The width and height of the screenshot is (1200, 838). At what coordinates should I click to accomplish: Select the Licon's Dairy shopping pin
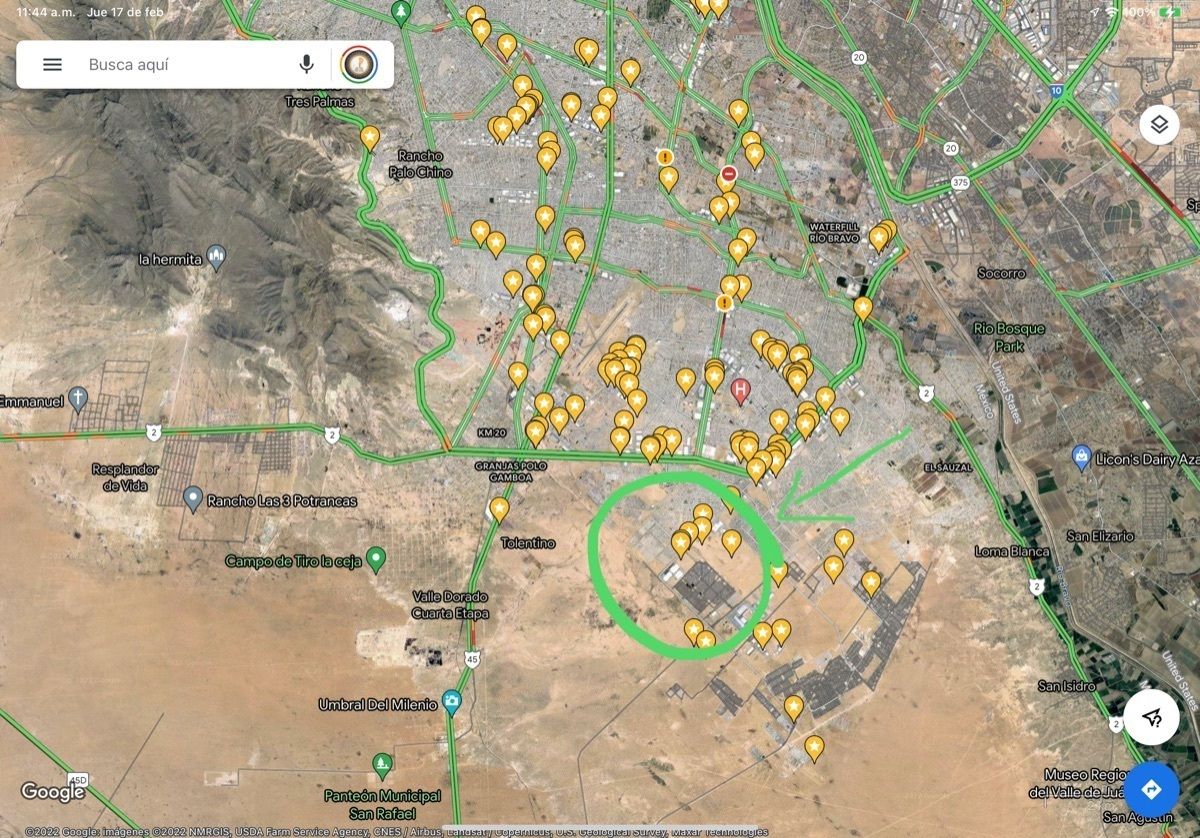[x=1081, y=456]
